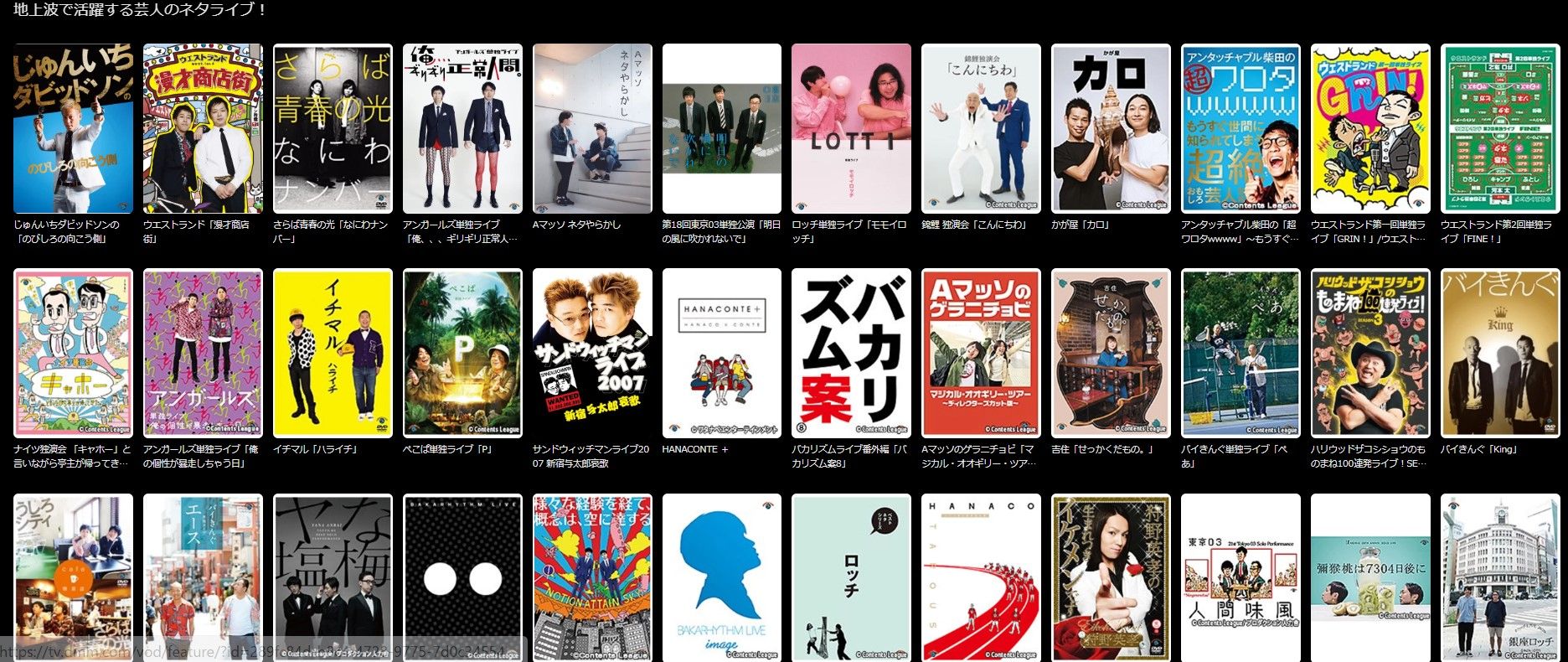Image resolution: width=1568 pixels, height=662 pixels.
Task: Open アンタッチャブル柴田の「超ワロタwwww」
Action: coord(1240,129)
